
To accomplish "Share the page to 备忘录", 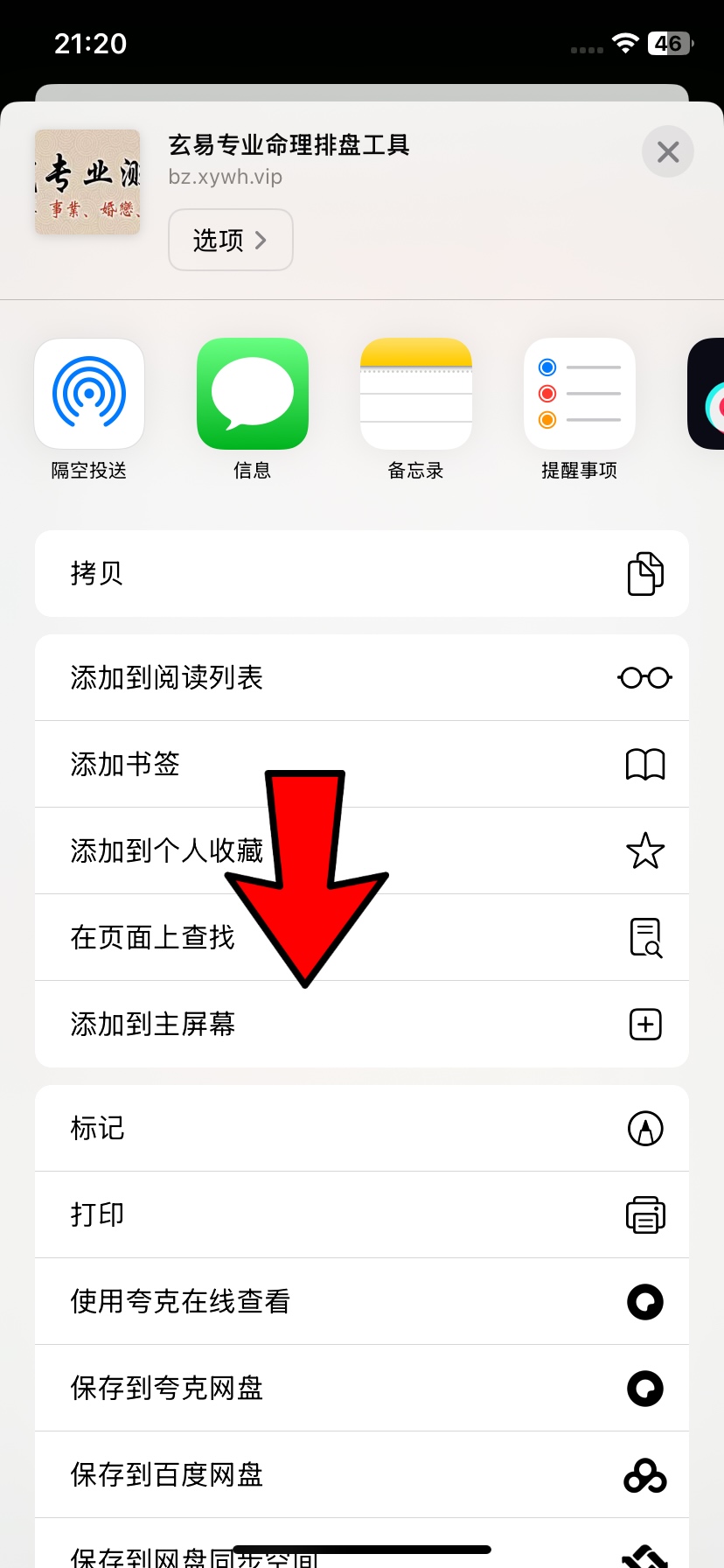I will click(x=416, y=395).
